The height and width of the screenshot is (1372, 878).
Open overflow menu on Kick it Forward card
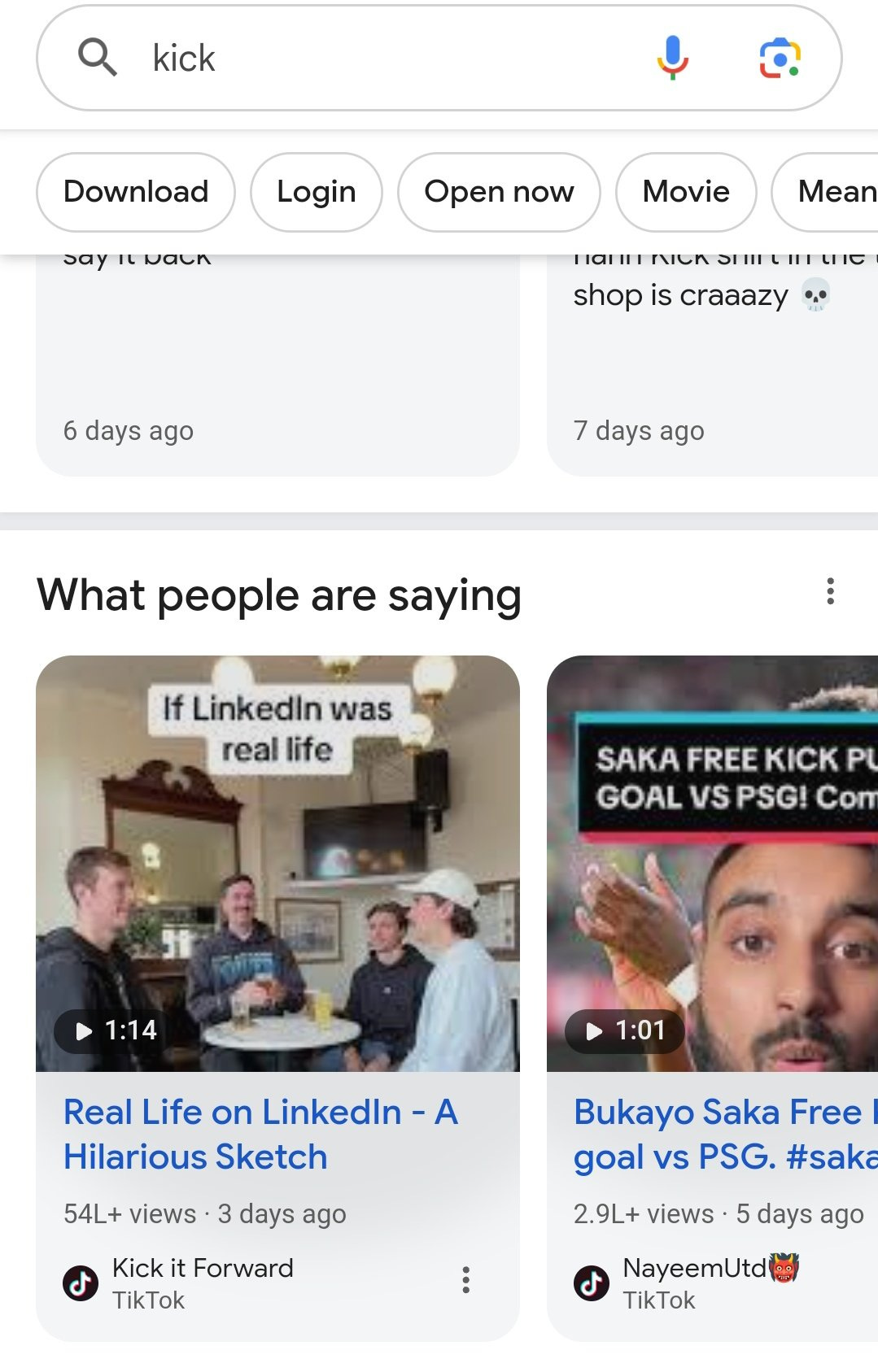click(x=465, y=1280)
